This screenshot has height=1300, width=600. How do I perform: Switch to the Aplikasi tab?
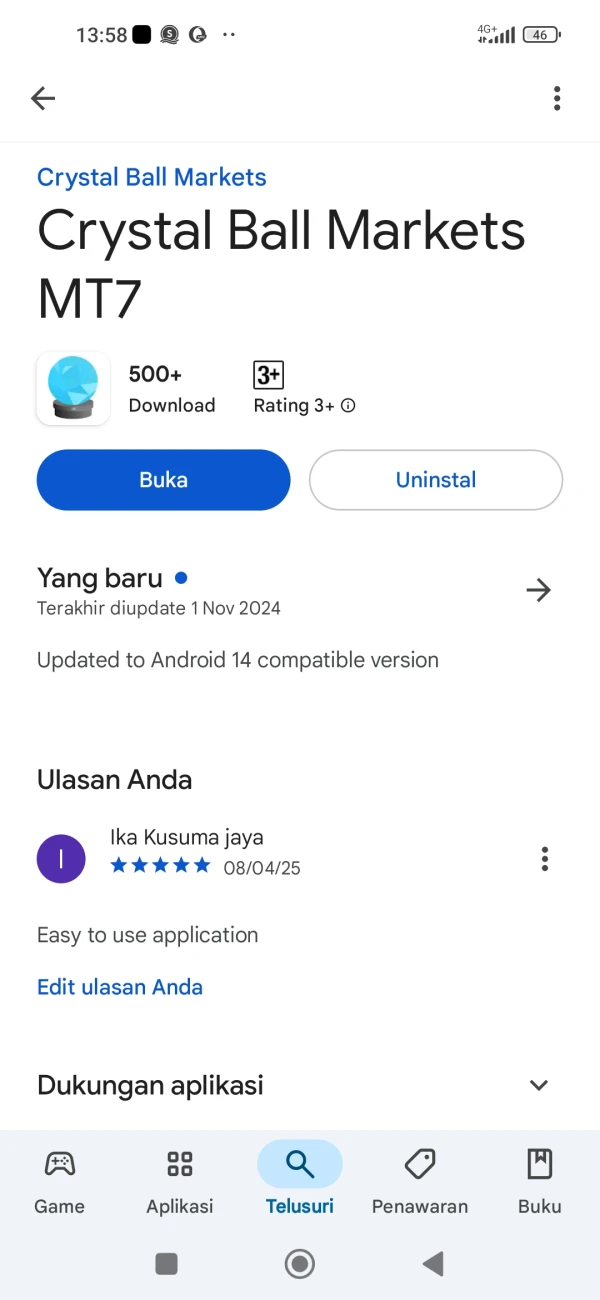coord(180,1181)
